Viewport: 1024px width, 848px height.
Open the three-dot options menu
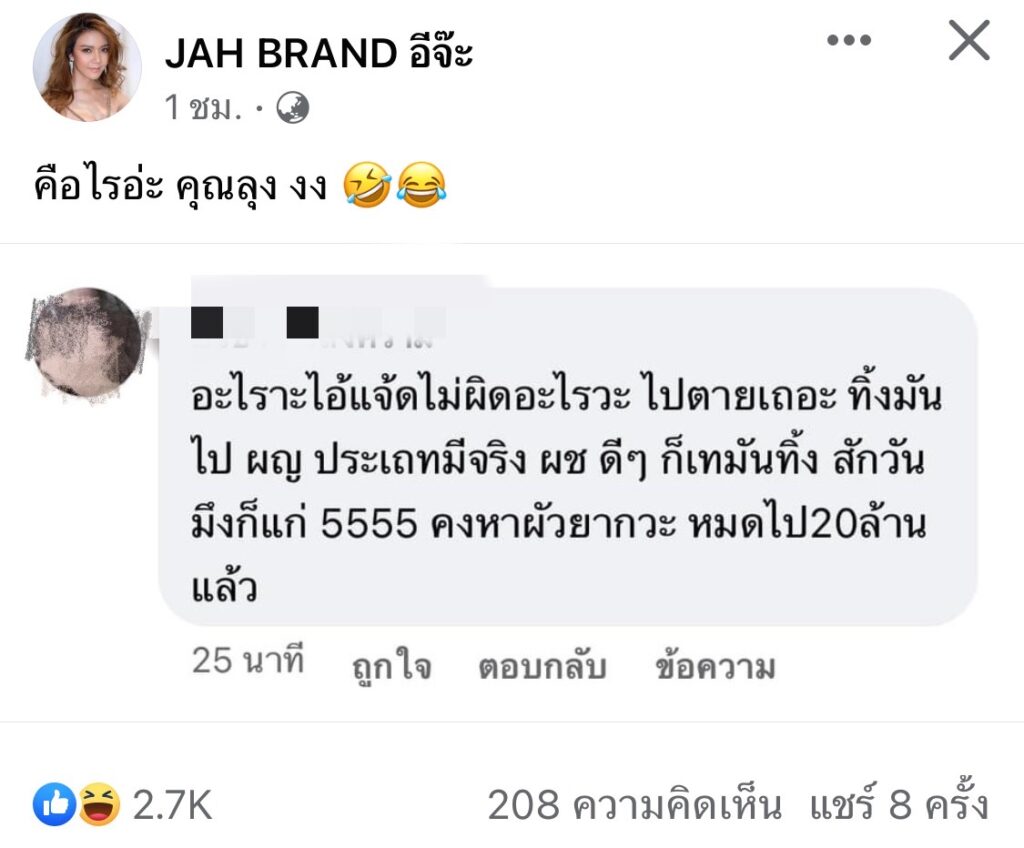coord(849,42)
